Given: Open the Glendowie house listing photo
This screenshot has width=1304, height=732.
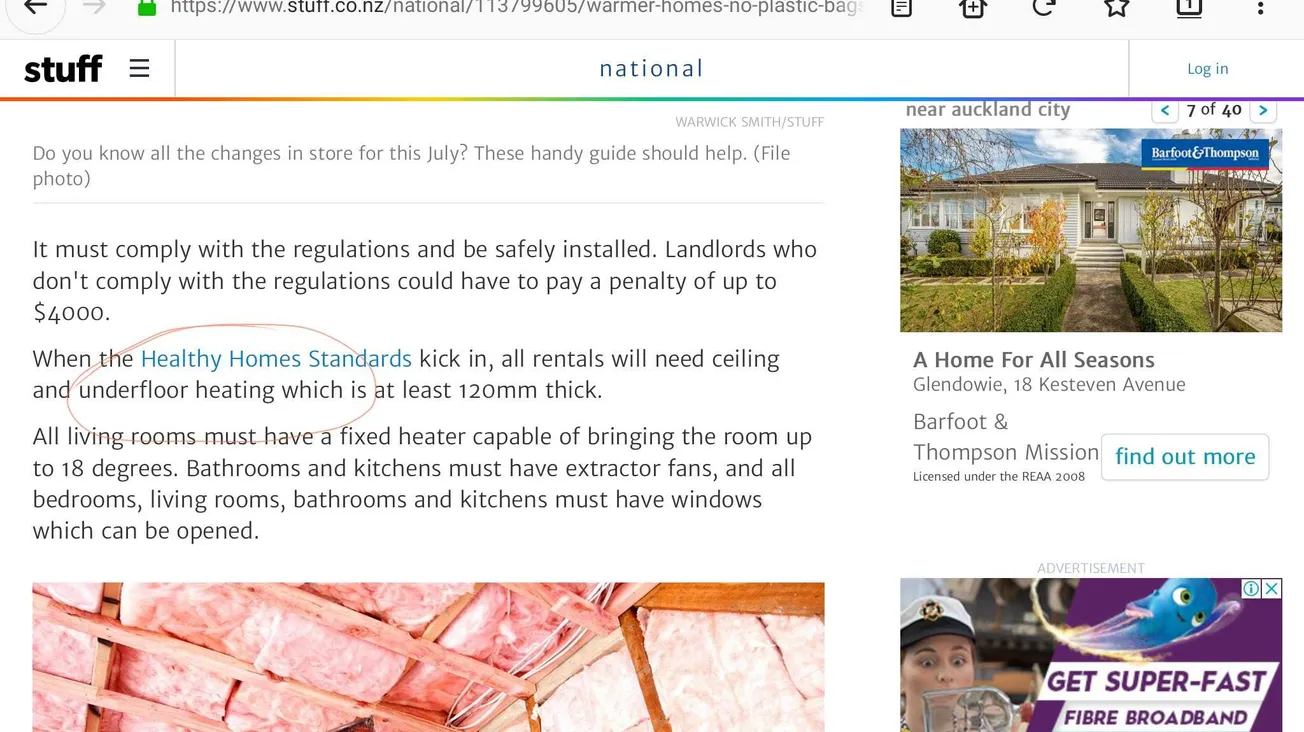Looking at the screenshot, I should (1090, 231).
